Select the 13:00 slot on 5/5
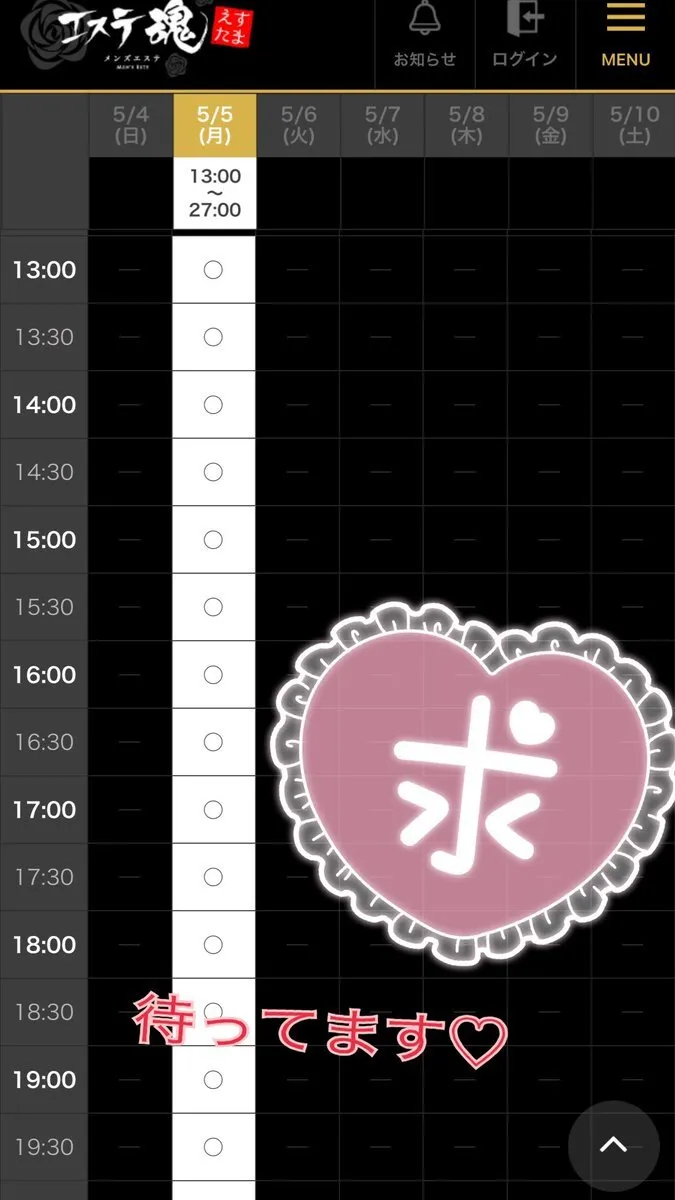 click(213, 270)
